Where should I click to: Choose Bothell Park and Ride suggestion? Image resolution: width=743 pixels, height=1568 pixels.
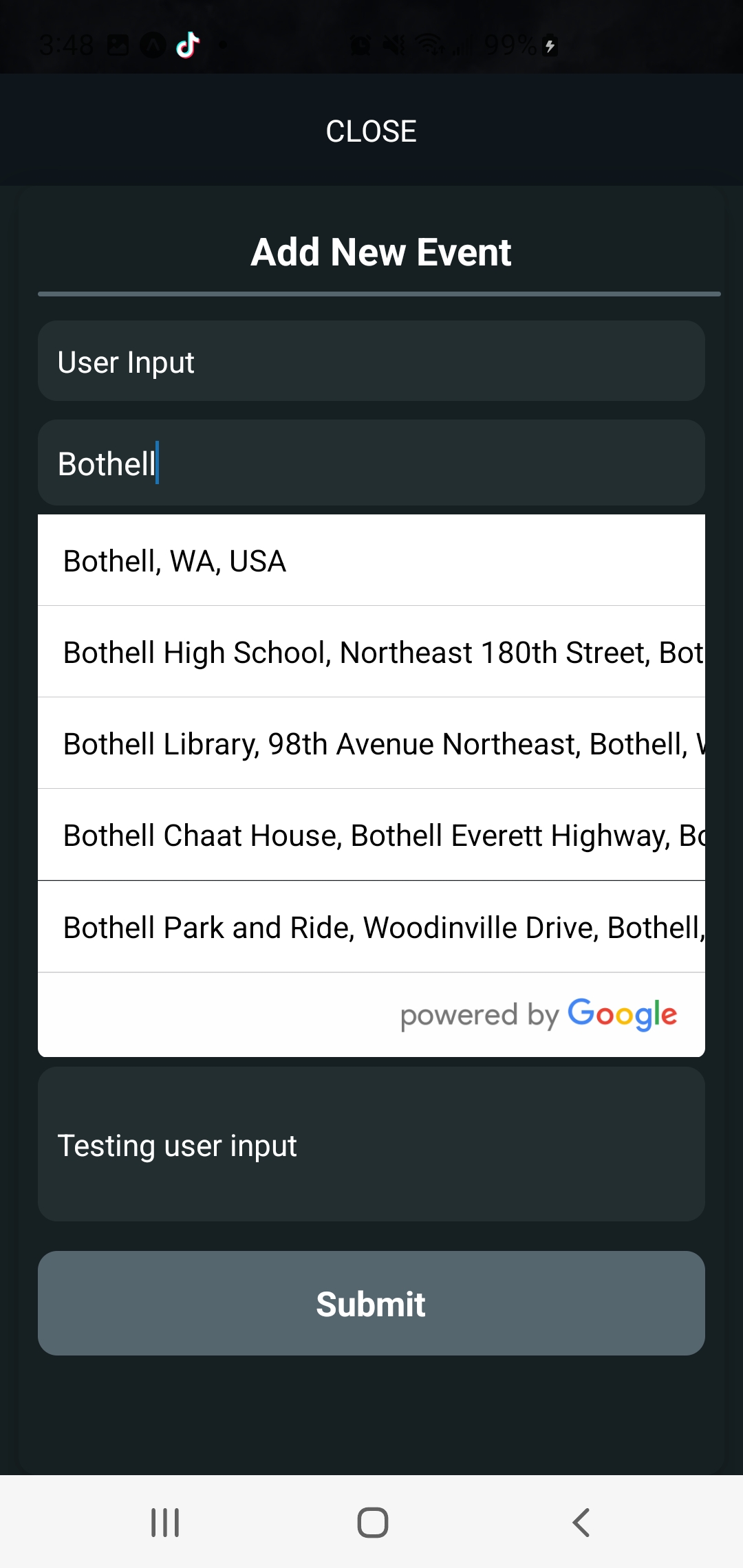tap(371, 927)
